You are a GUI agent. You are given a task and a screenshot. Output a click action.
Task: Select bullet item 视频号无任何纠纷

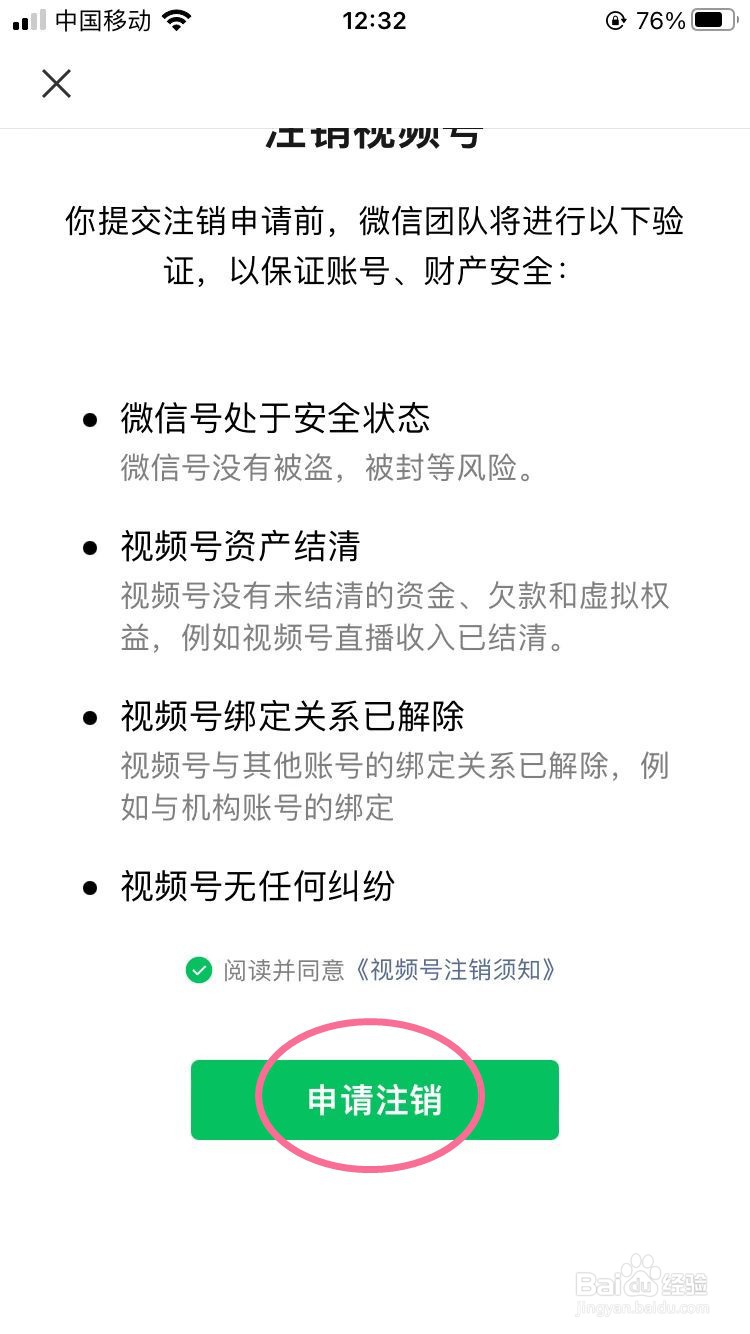[x=260, y=886]
